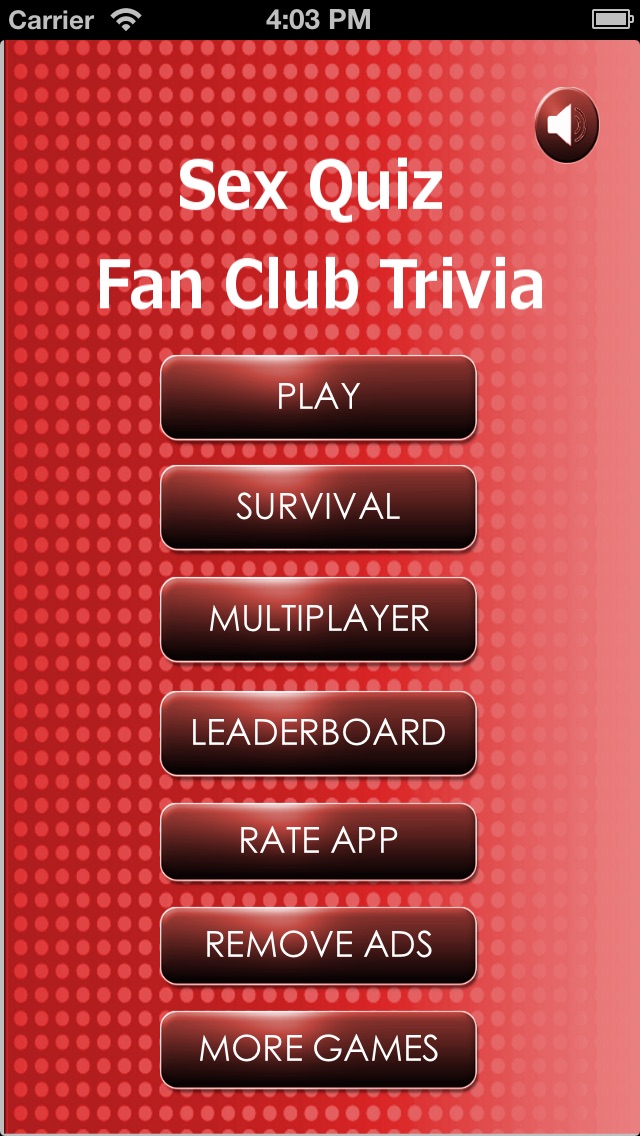Start a game with the PLAY button
Image resolution: width=640 pixels, height=1136 pixels.
coord(318,397)
